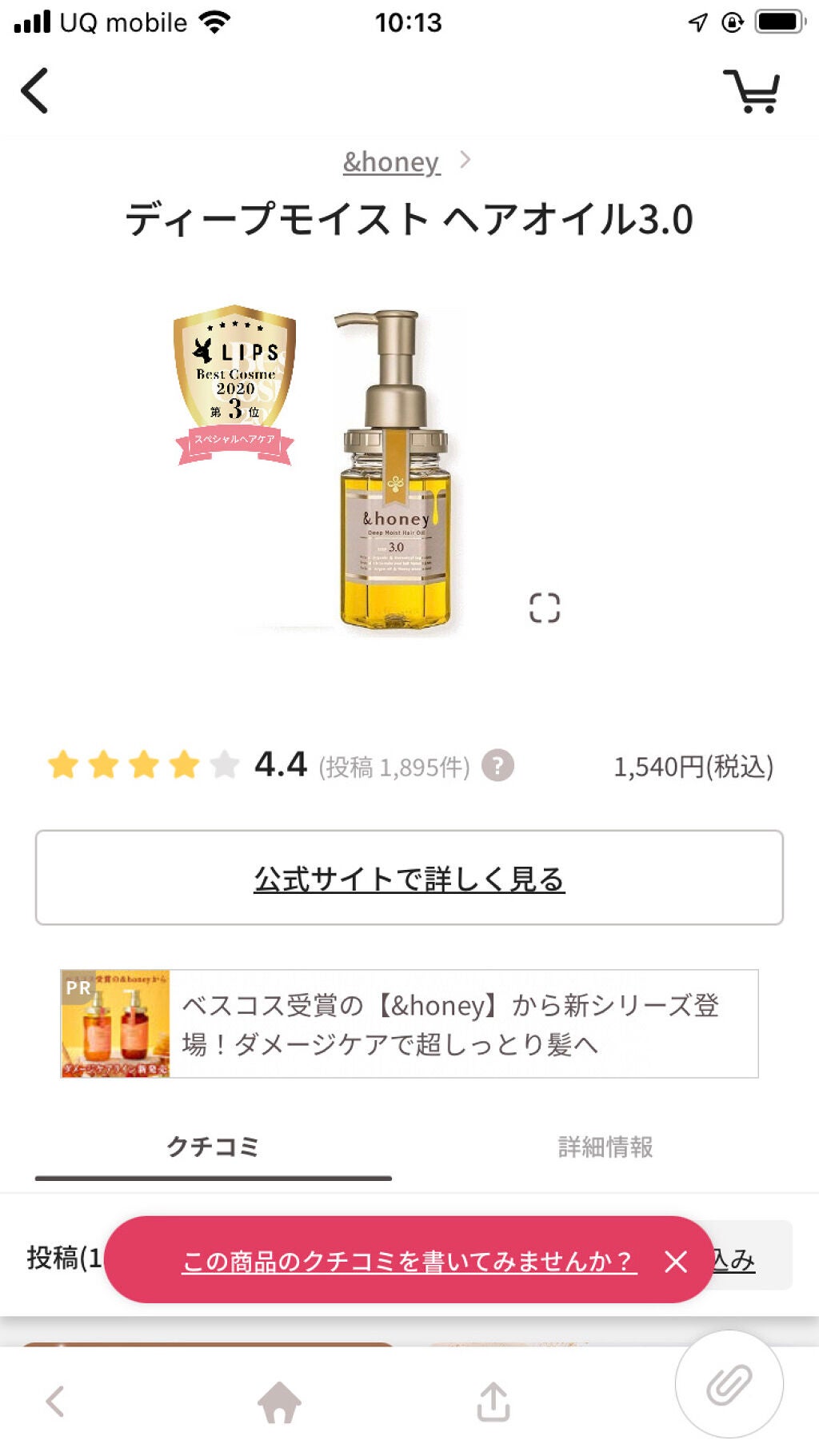Tap the &honey brand name

390,162
